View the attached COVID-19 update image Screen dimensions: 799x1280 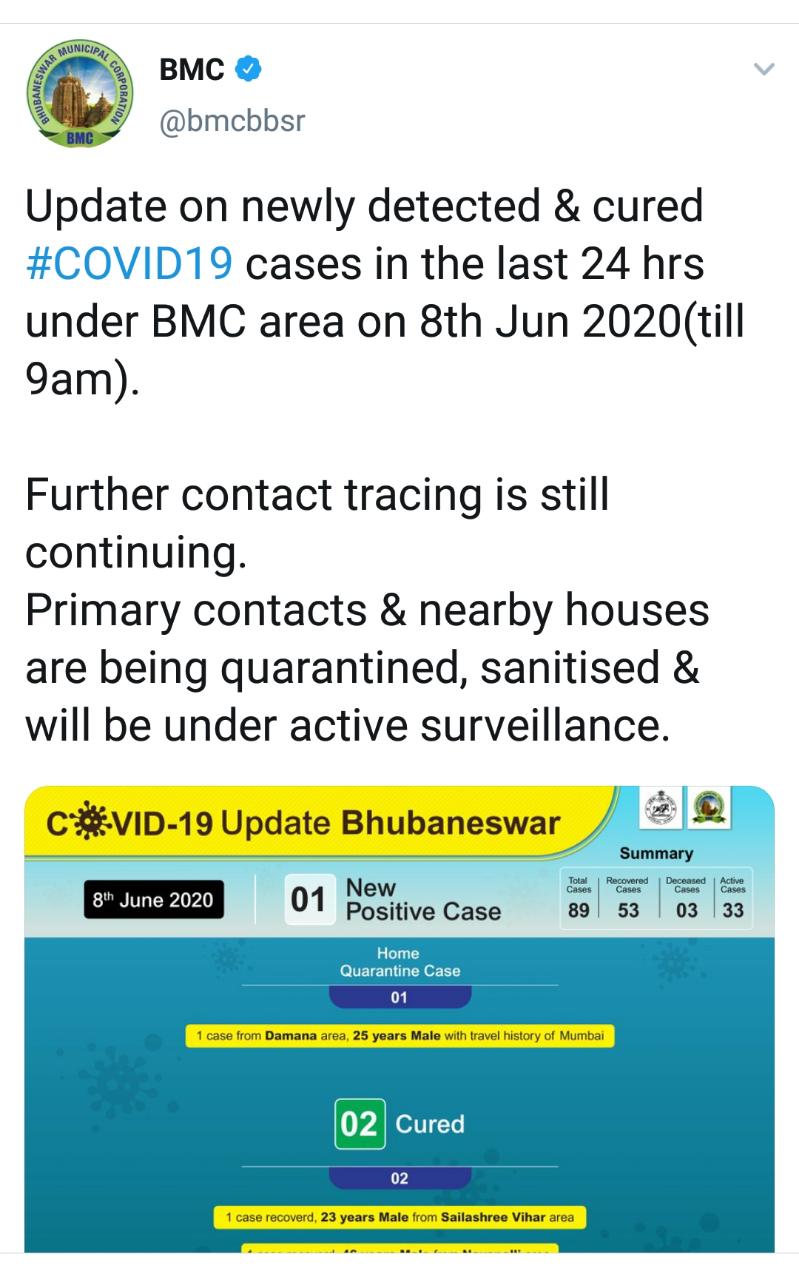coord(399,1018)
